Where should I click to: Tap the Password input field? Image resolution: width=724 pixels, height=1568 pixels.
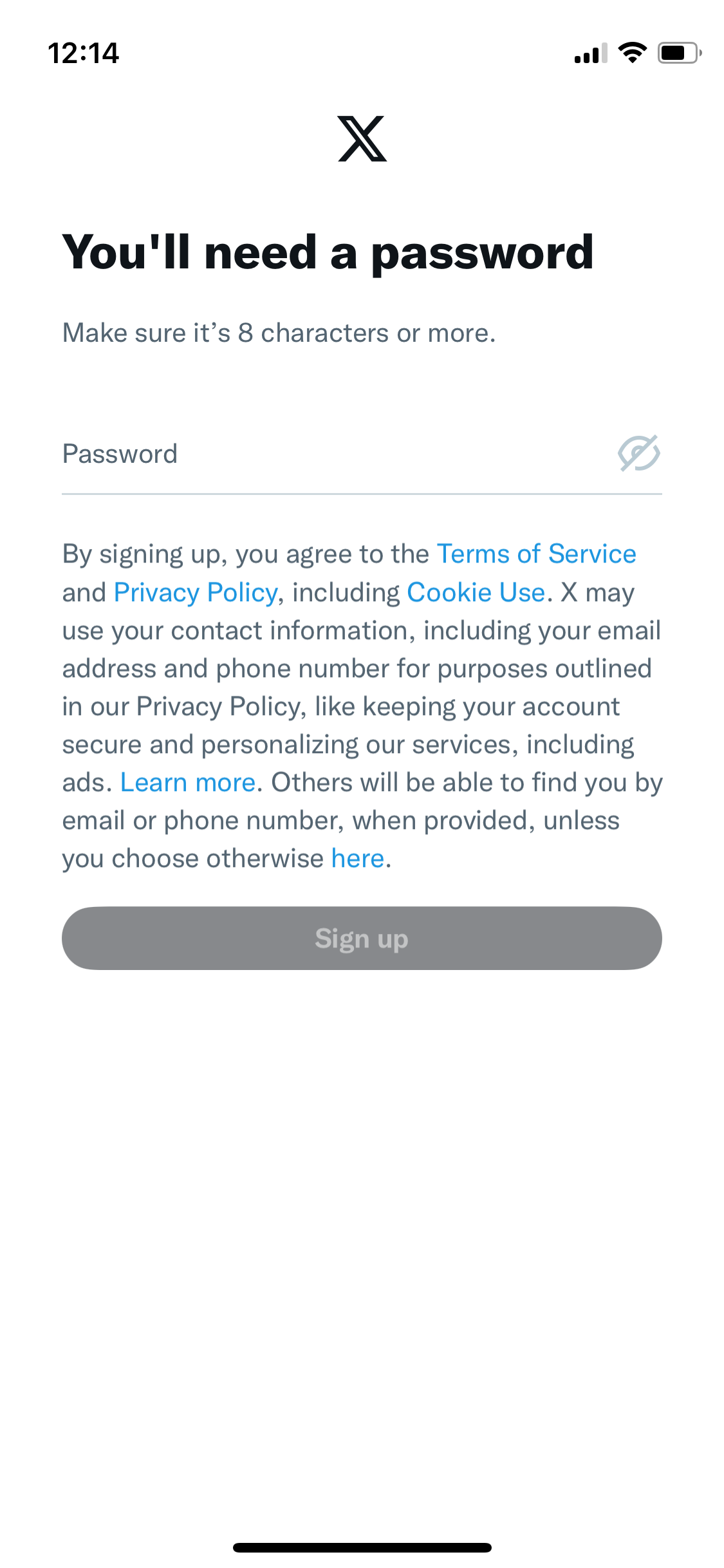(x=335, y=454)
